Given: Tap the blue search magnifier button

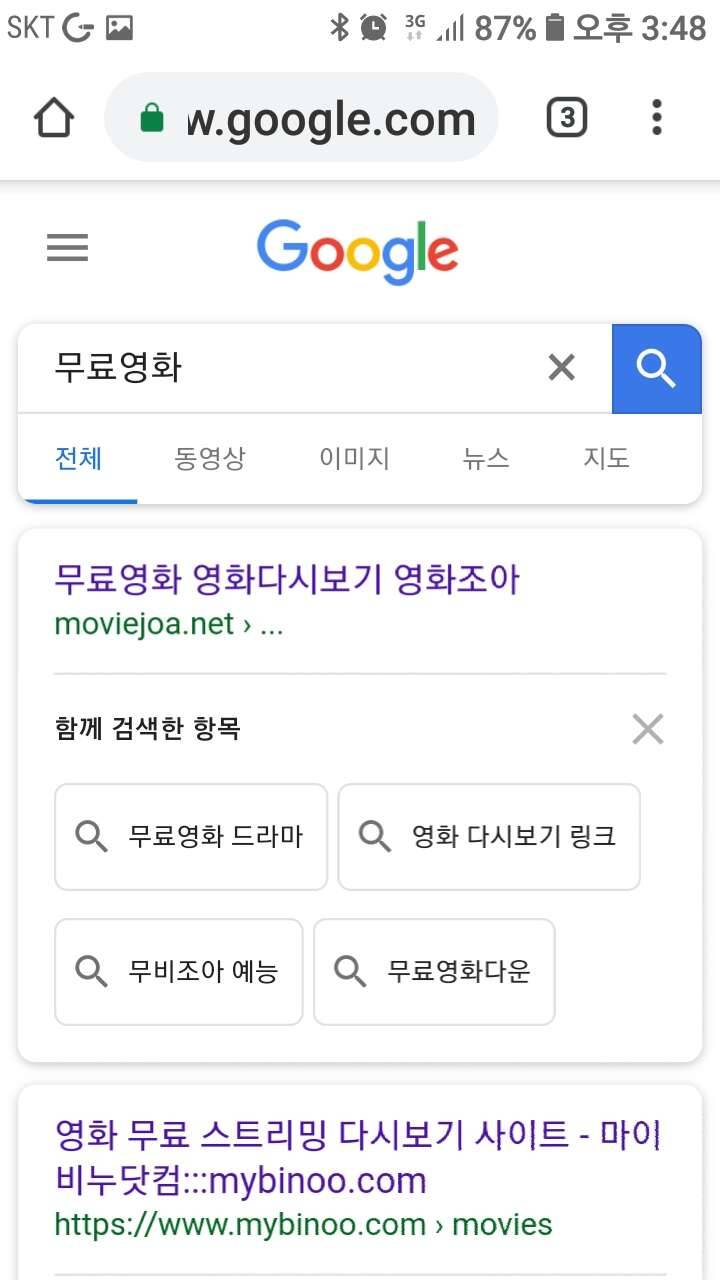Looking at the screenshot, I should pos(656,368).
